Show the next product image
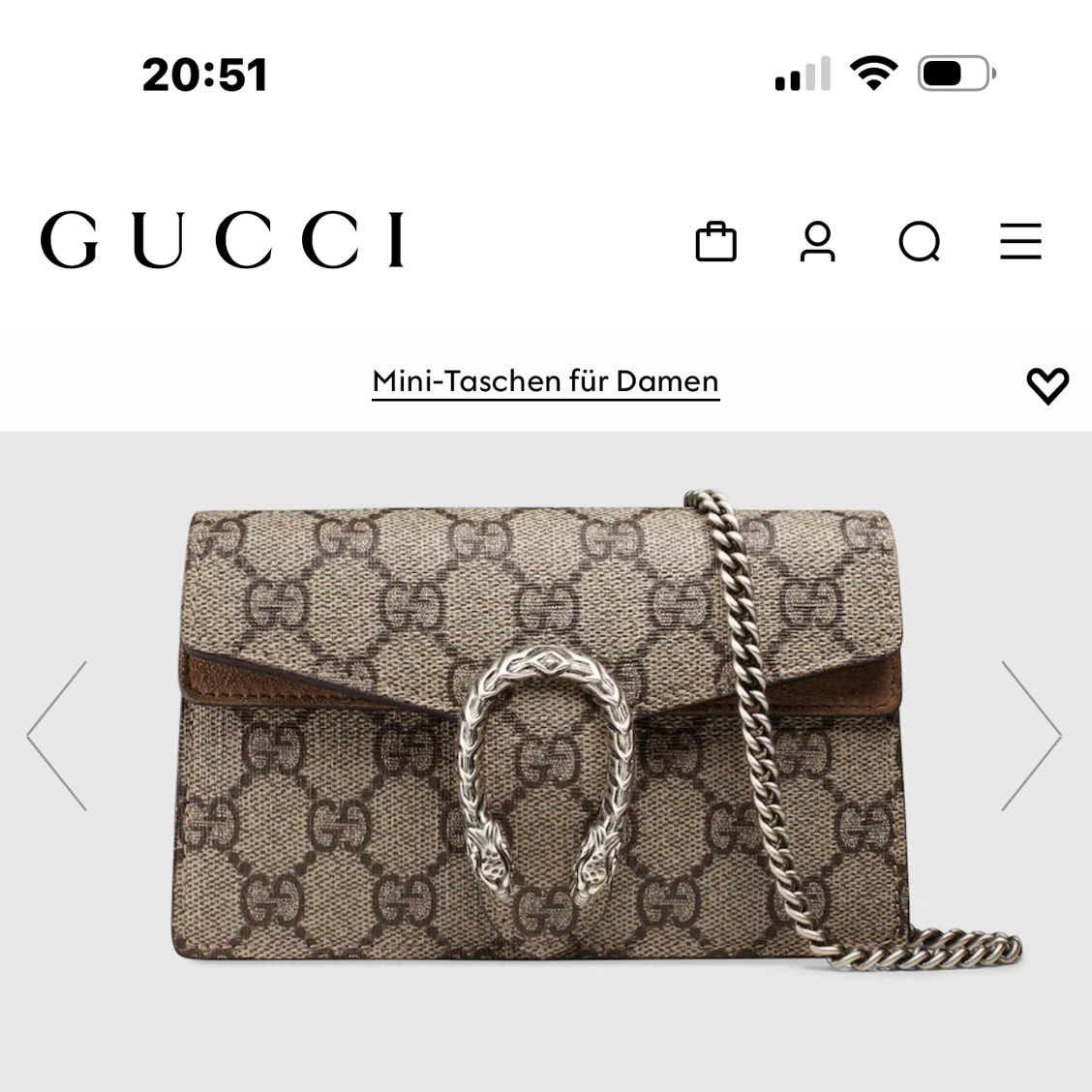The height and width of the screenshot is (1092, 1092). (1030, 736)
